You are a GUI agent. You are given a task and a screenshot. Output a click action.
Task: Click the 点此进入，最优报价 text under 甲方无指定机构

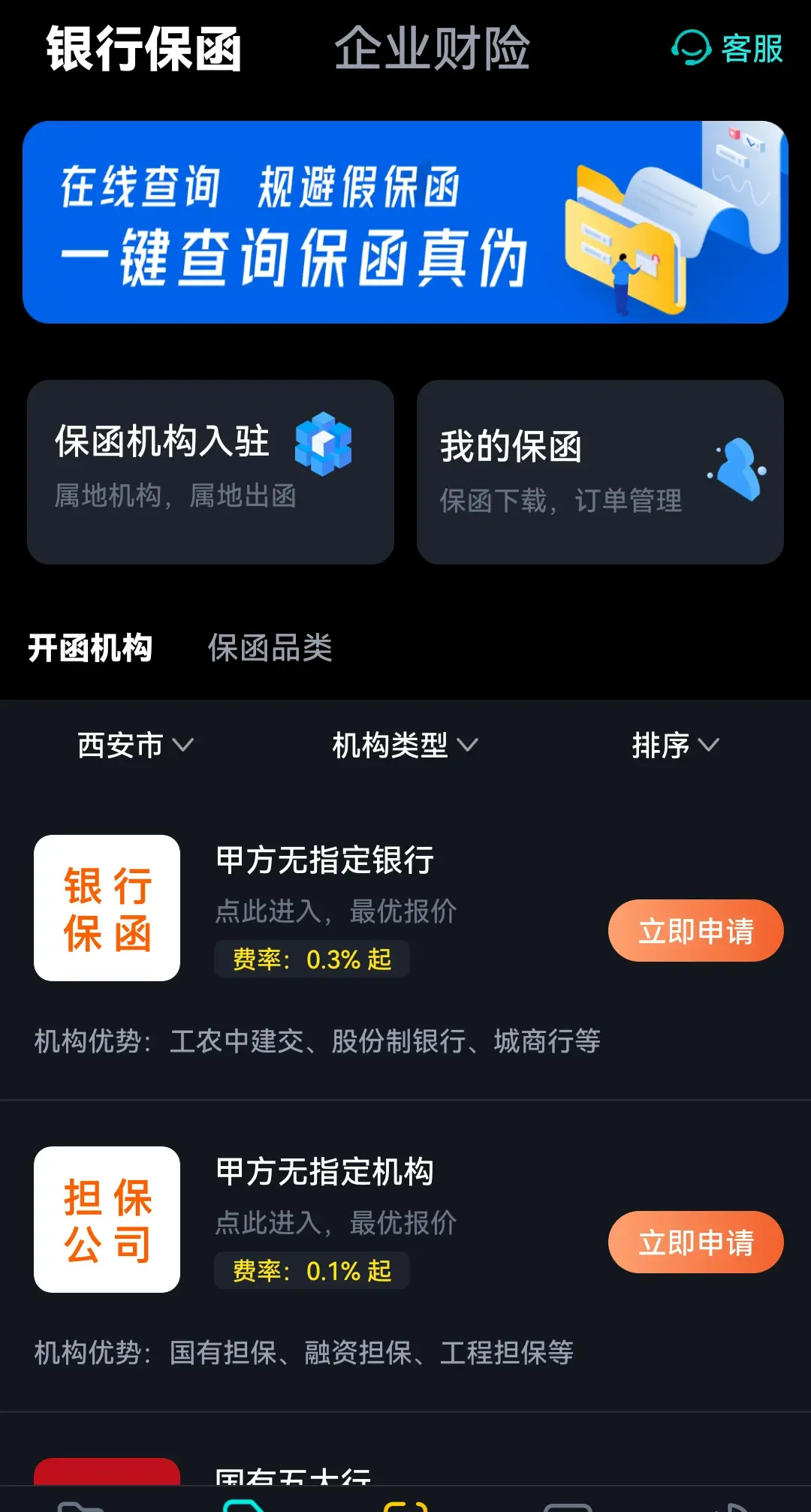(x=336, y=1221)
